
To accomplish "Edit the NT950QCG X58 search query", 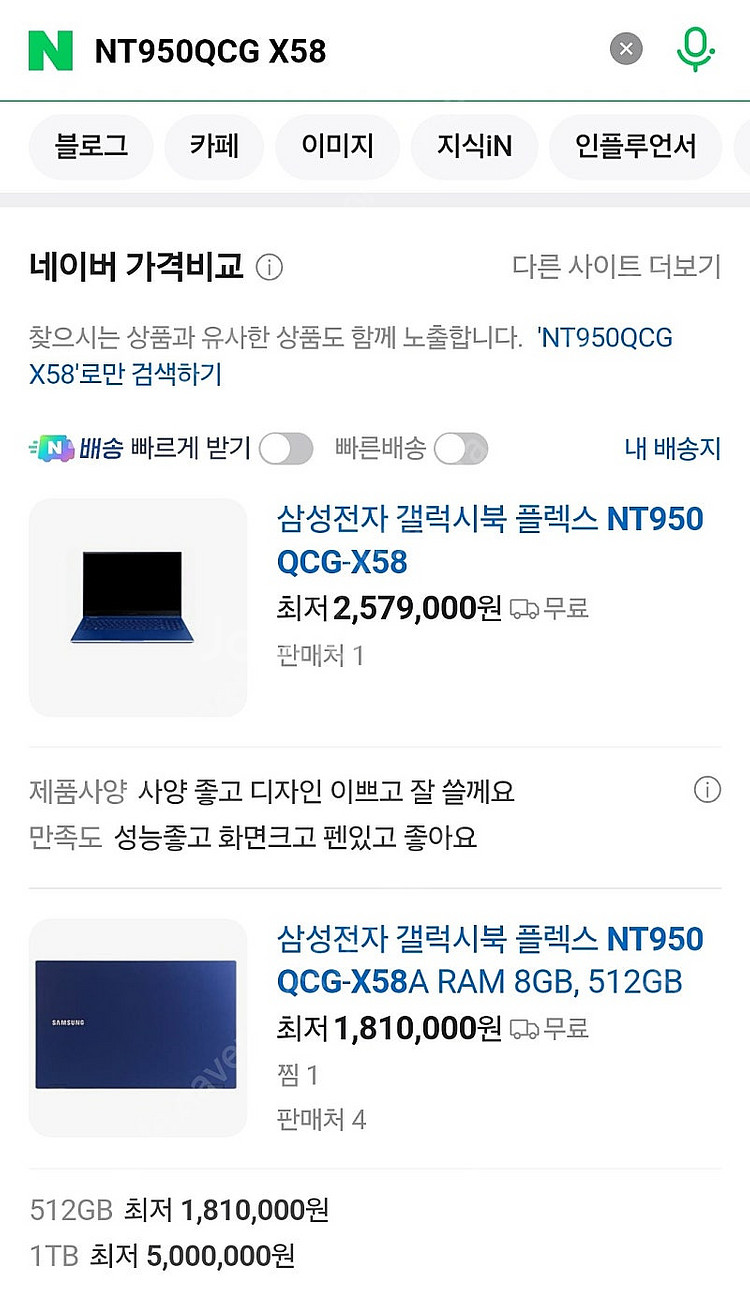I will coord(300,51).
